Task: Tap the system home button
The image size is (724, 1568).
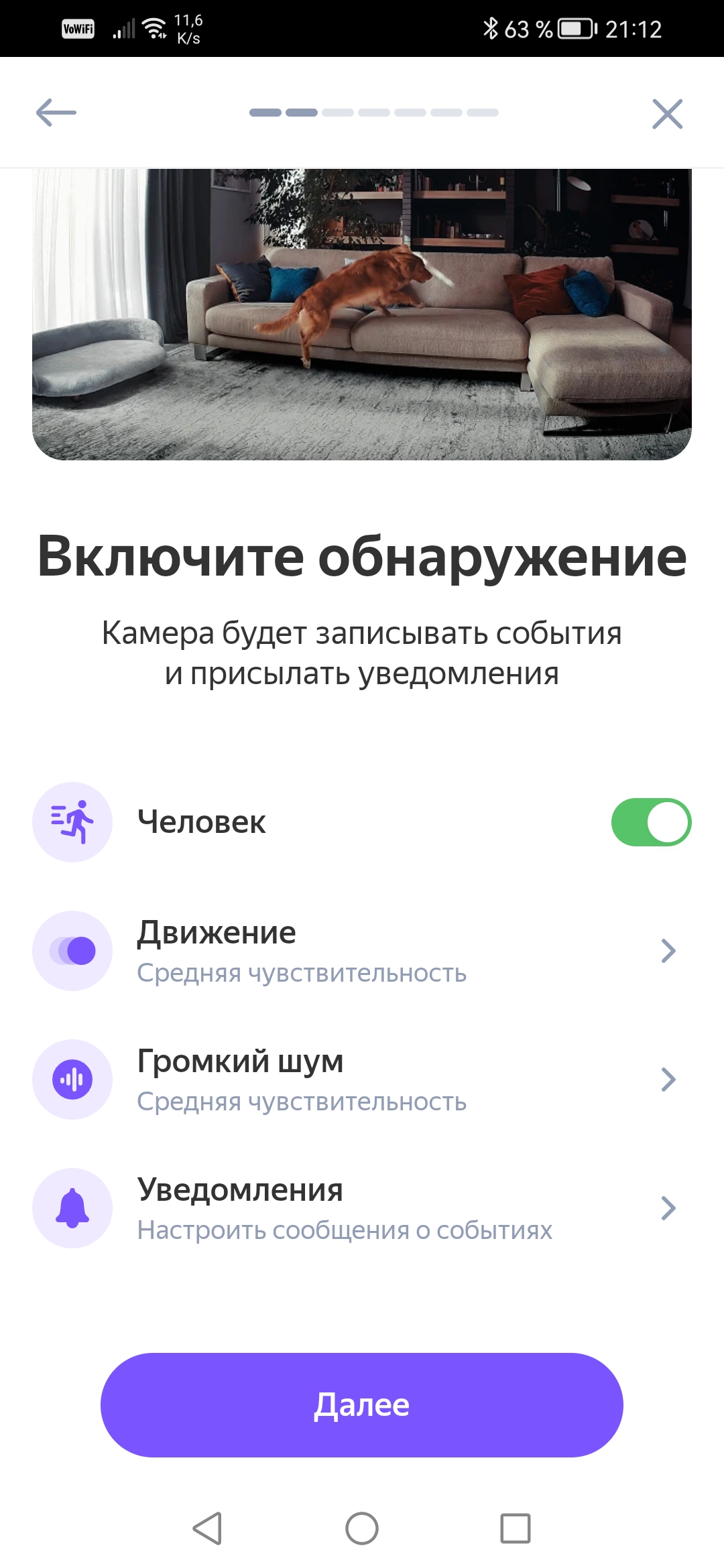Action: tap(362, 1528)
